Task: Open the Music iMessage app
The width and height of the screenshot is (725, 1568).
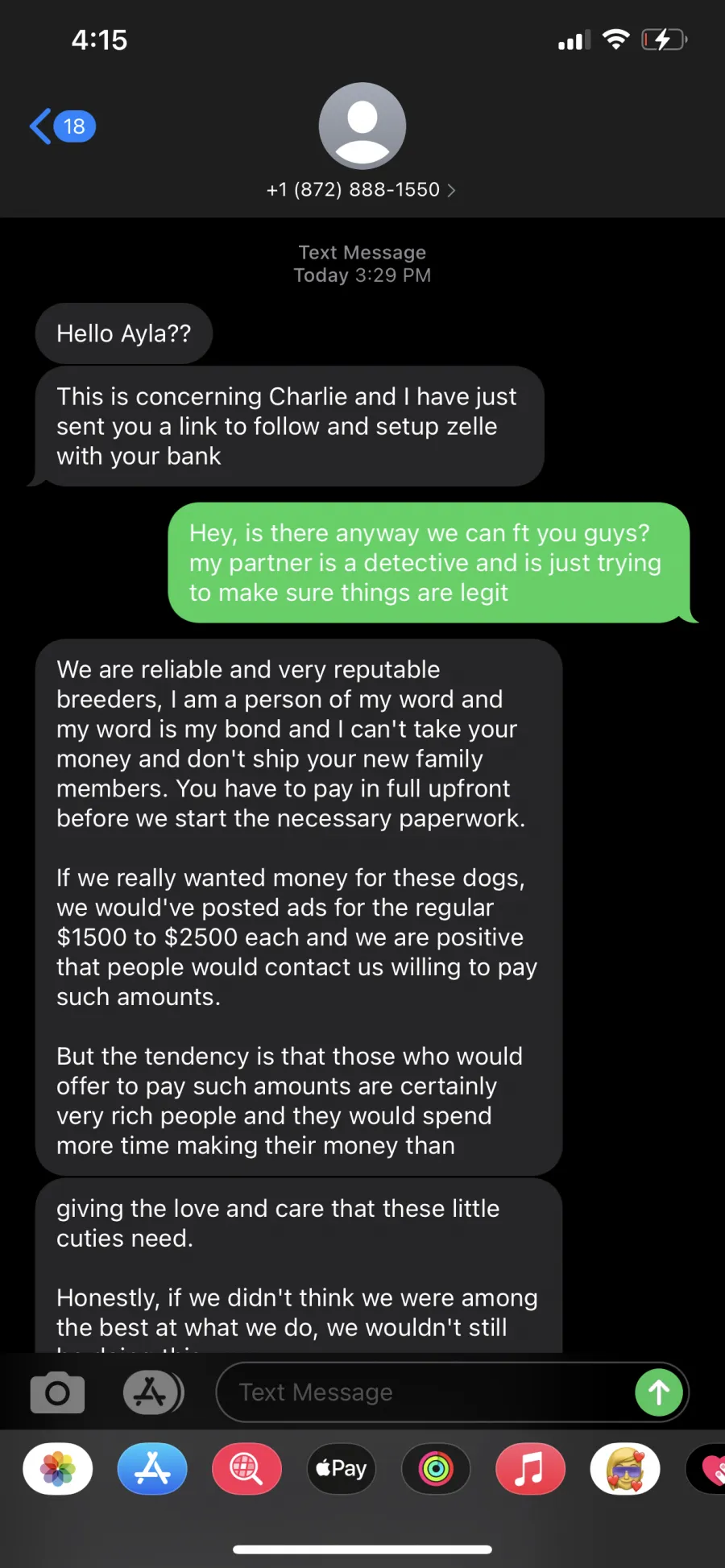Action: point(530,1469)
